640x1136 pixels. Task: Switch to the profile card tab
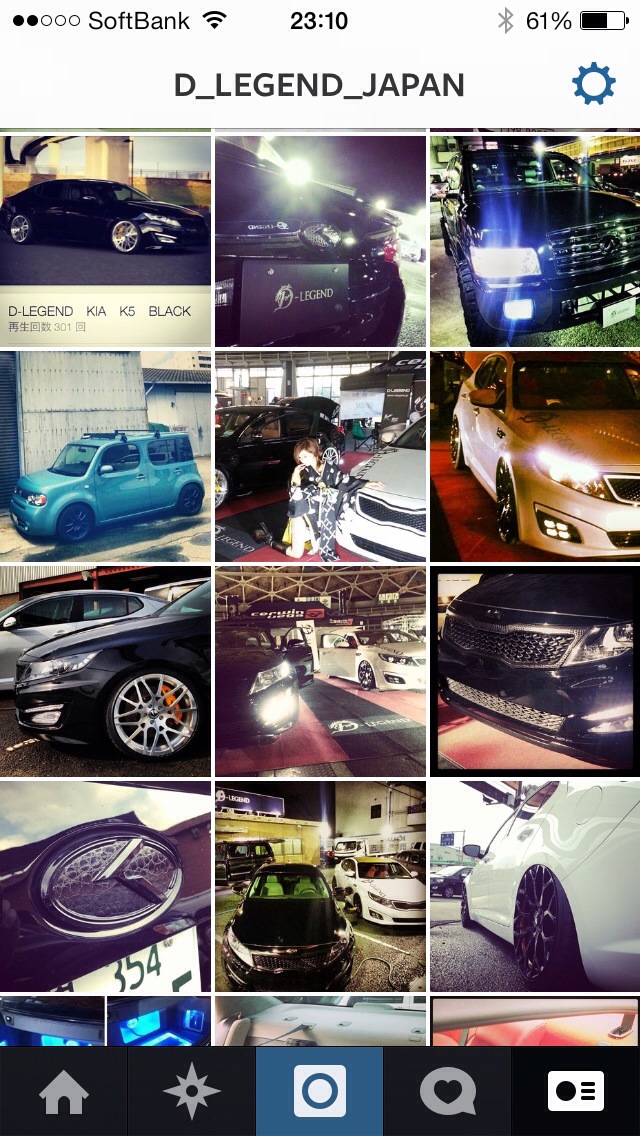pos(575,1091)
